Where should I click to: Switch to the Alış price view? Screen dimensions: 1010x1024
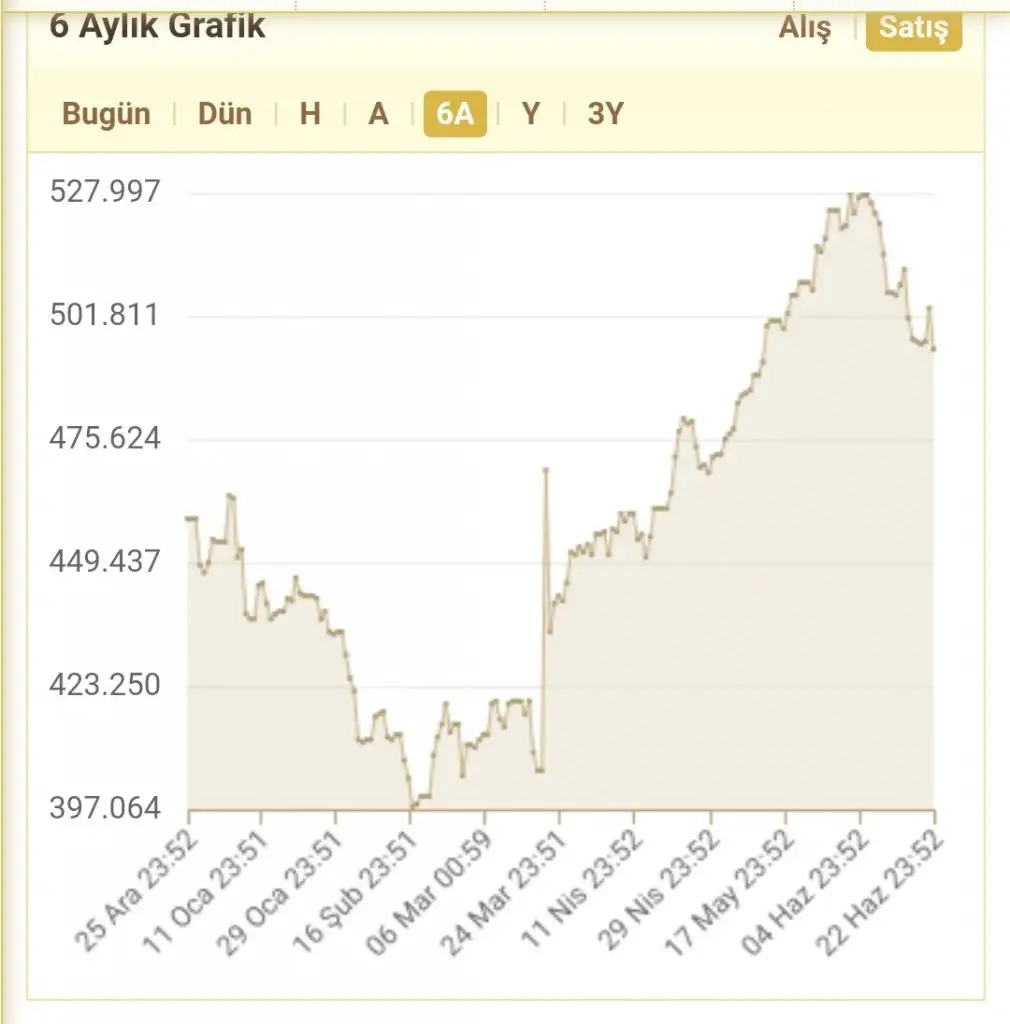click(804, 28)
